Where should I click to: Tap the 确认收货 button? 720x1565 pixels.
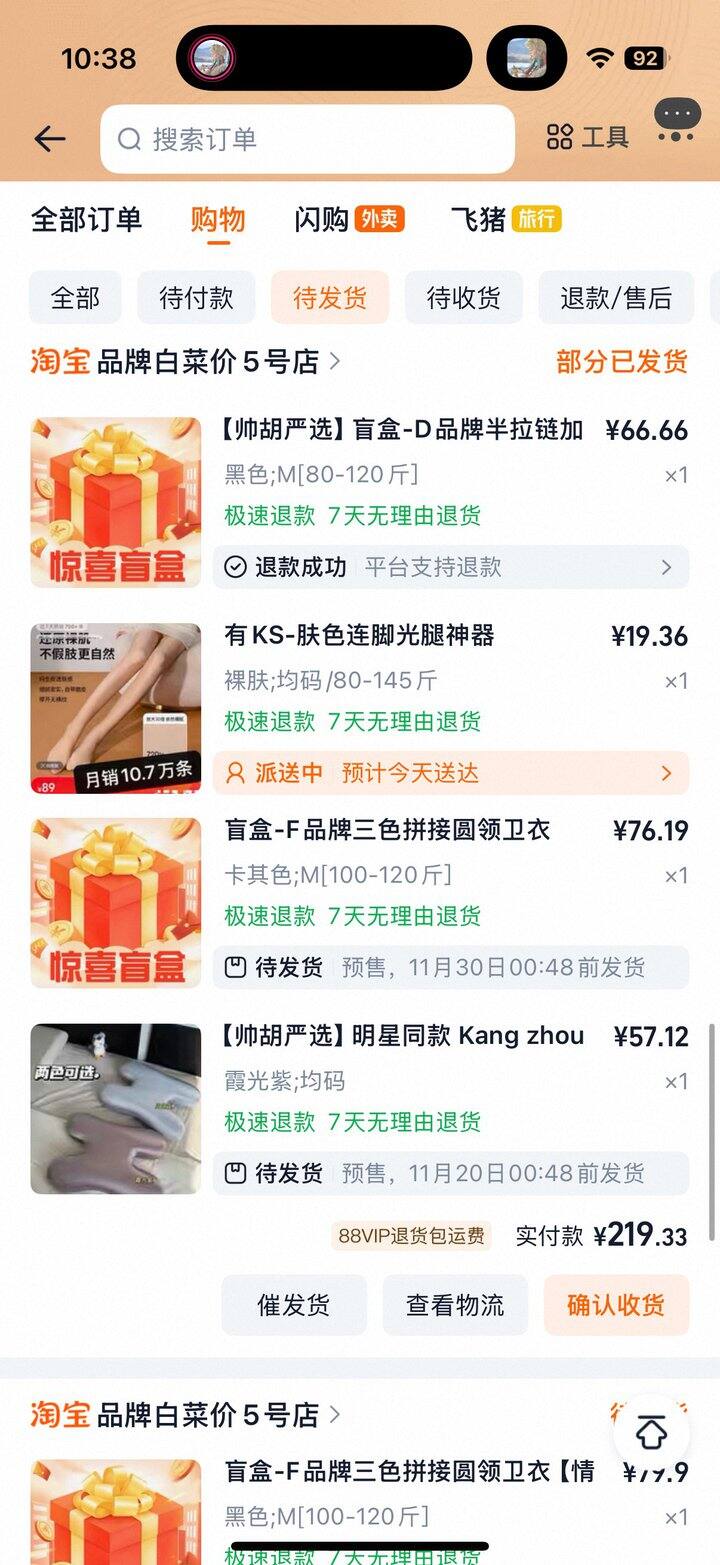[x=616, y=1305]
